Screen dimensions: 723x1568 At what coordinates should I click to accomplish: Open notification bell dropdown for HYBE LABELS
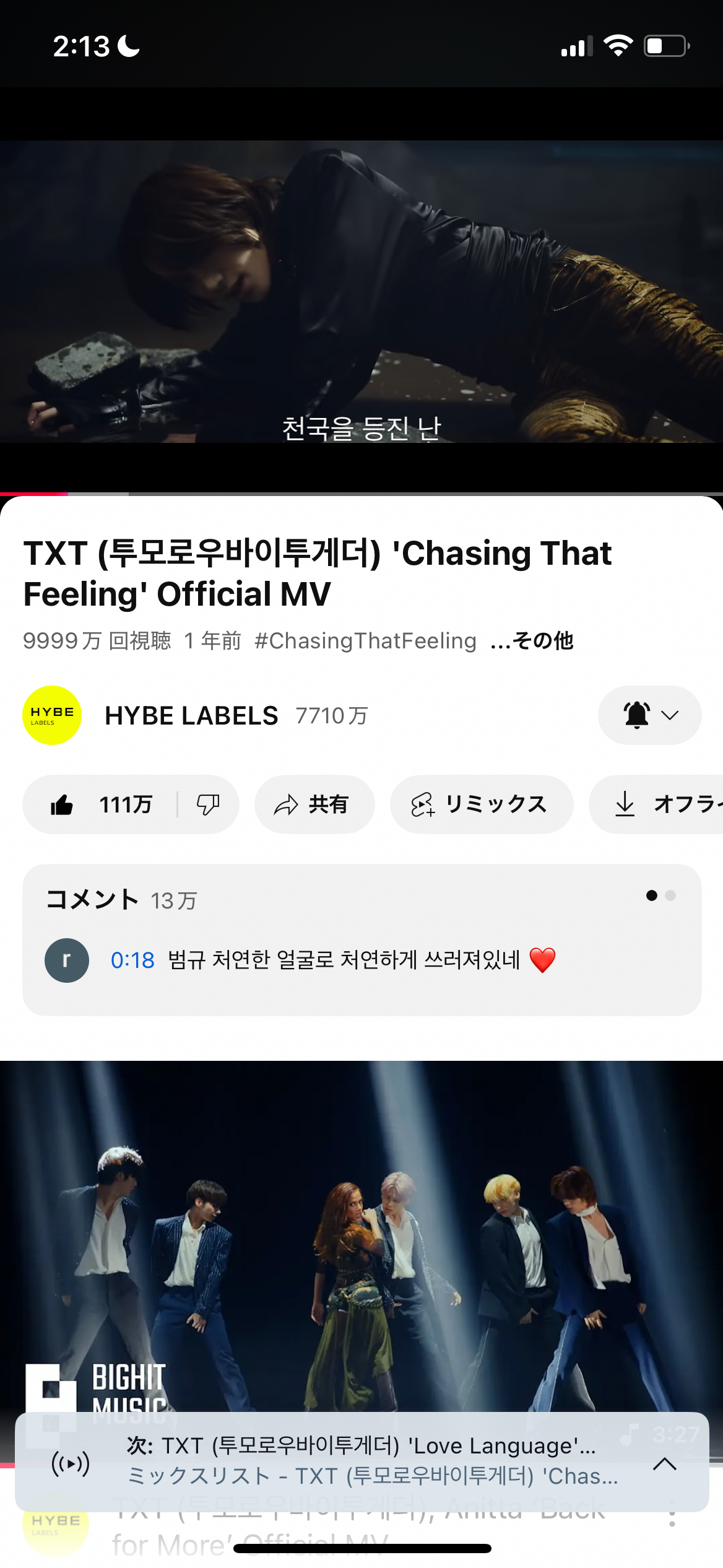click(x=649, y=715)
